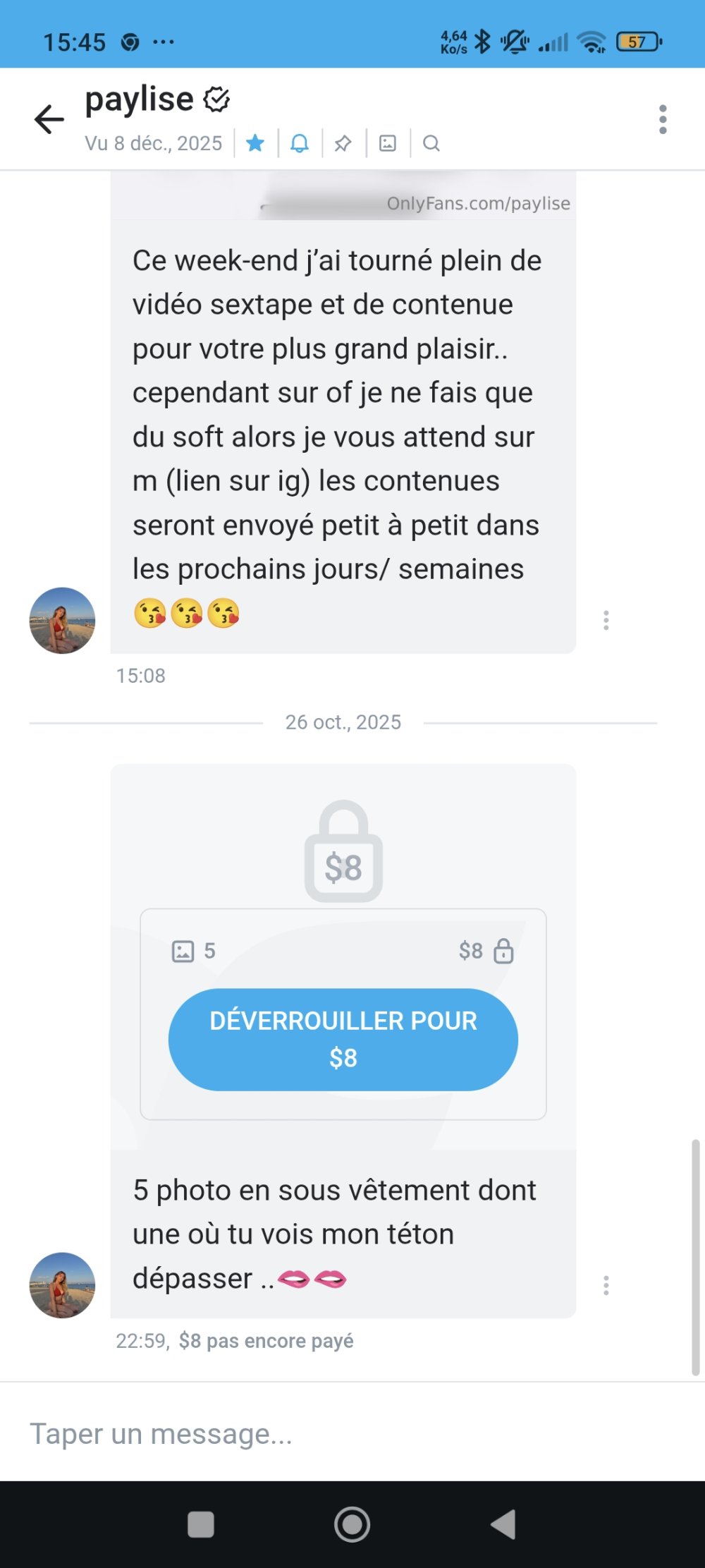Search within this conversation

(x=431, y=144)
